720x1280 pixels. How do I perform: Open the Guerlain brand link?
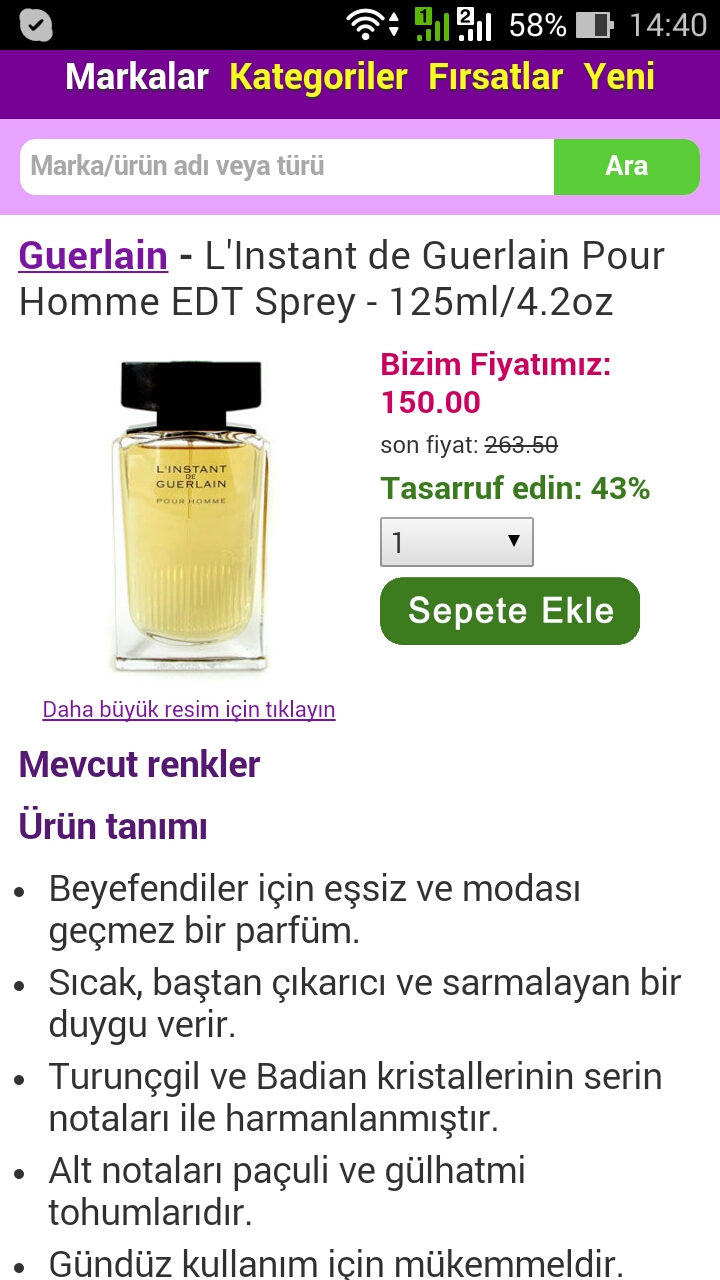(93, 256)
